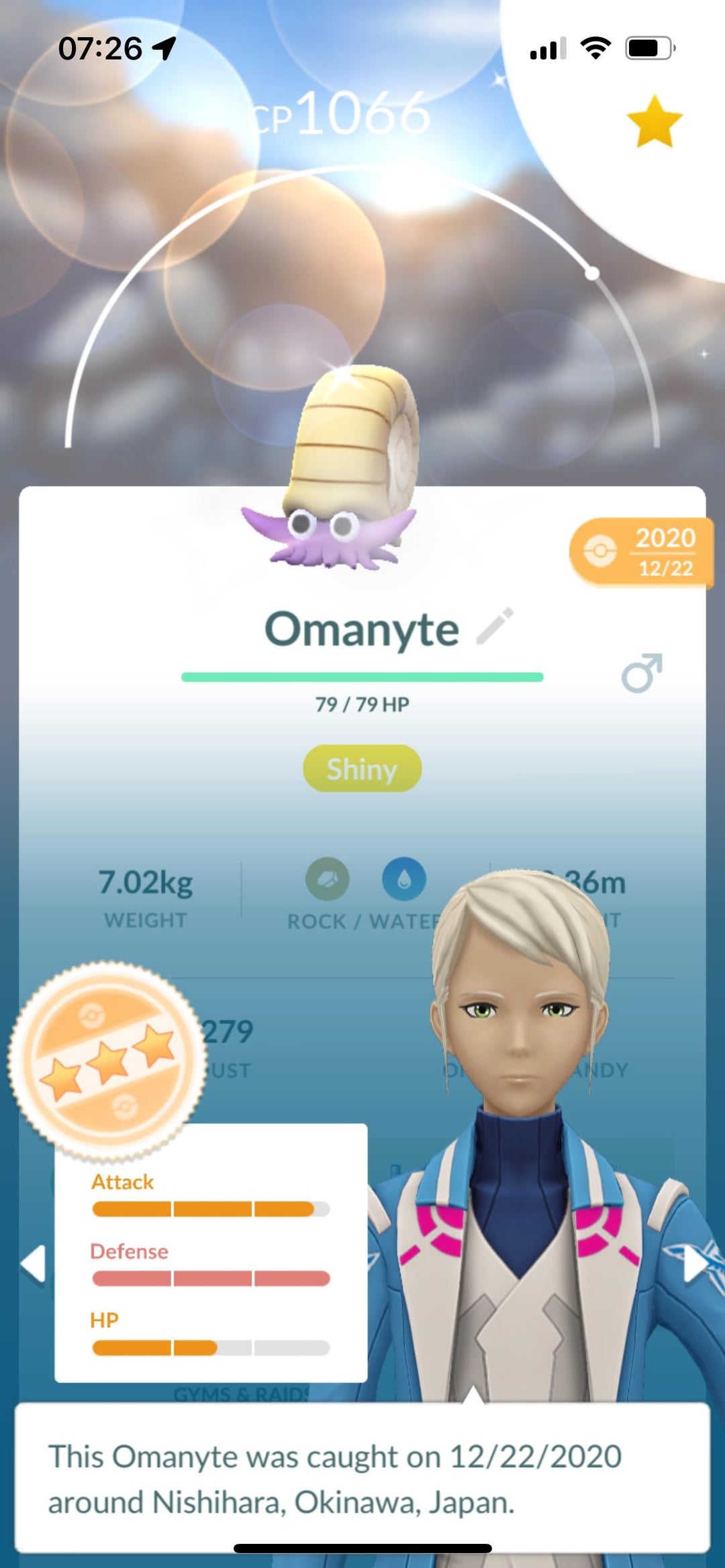Go to the next Pokémon appraisal arrow

pos(695,1264)
